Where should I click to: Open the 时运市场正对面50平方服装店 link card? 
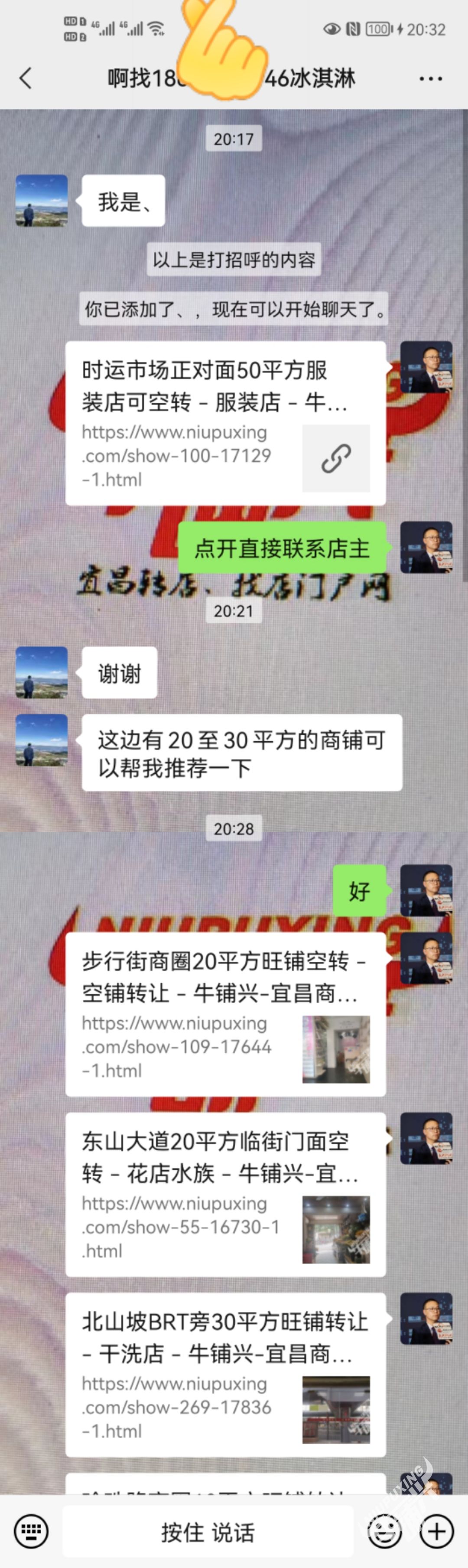pyautogui.click(x=225, y=423)
